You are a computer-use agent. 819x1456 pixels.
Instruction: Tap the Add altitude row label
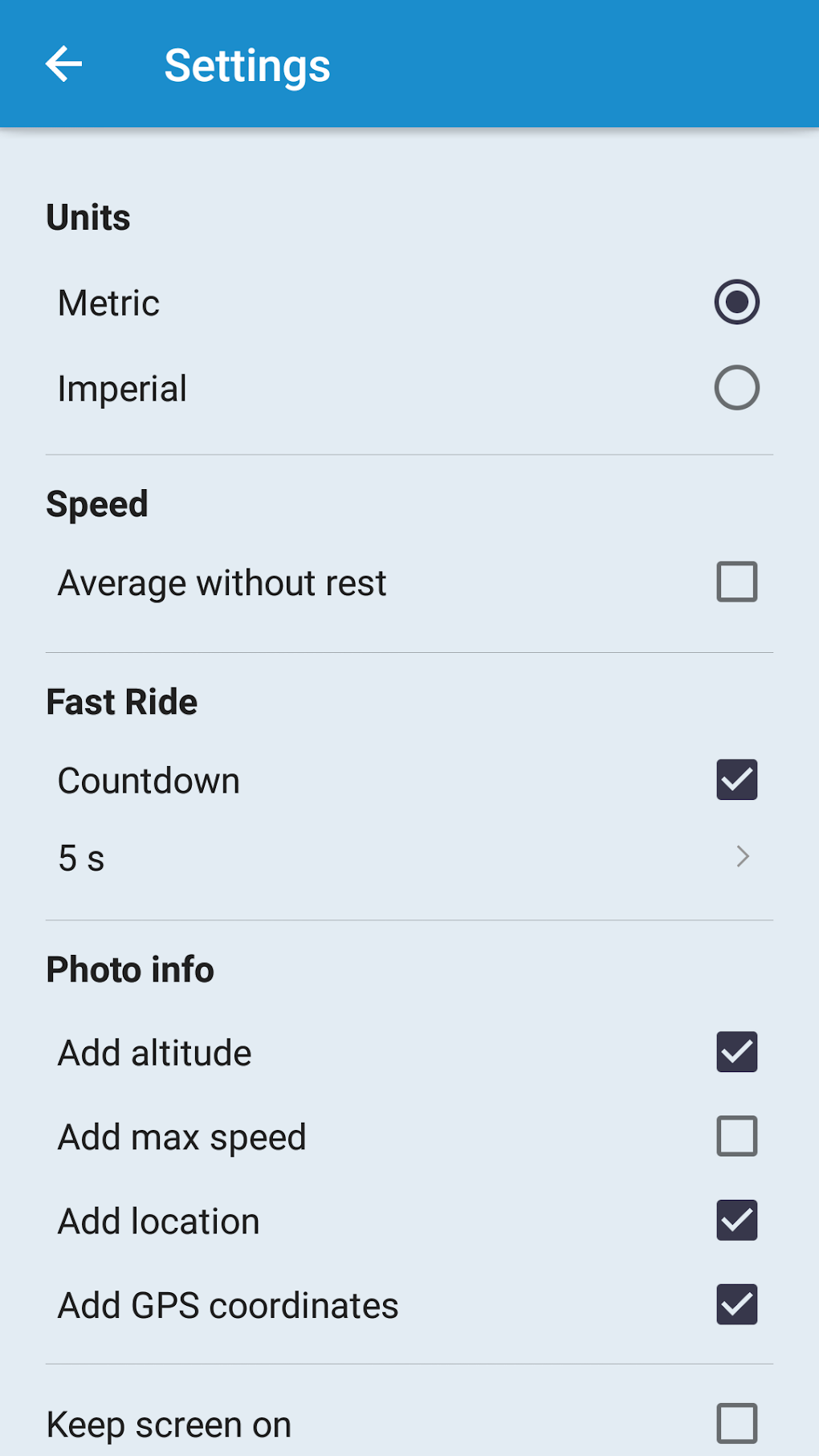(153, 1052)
